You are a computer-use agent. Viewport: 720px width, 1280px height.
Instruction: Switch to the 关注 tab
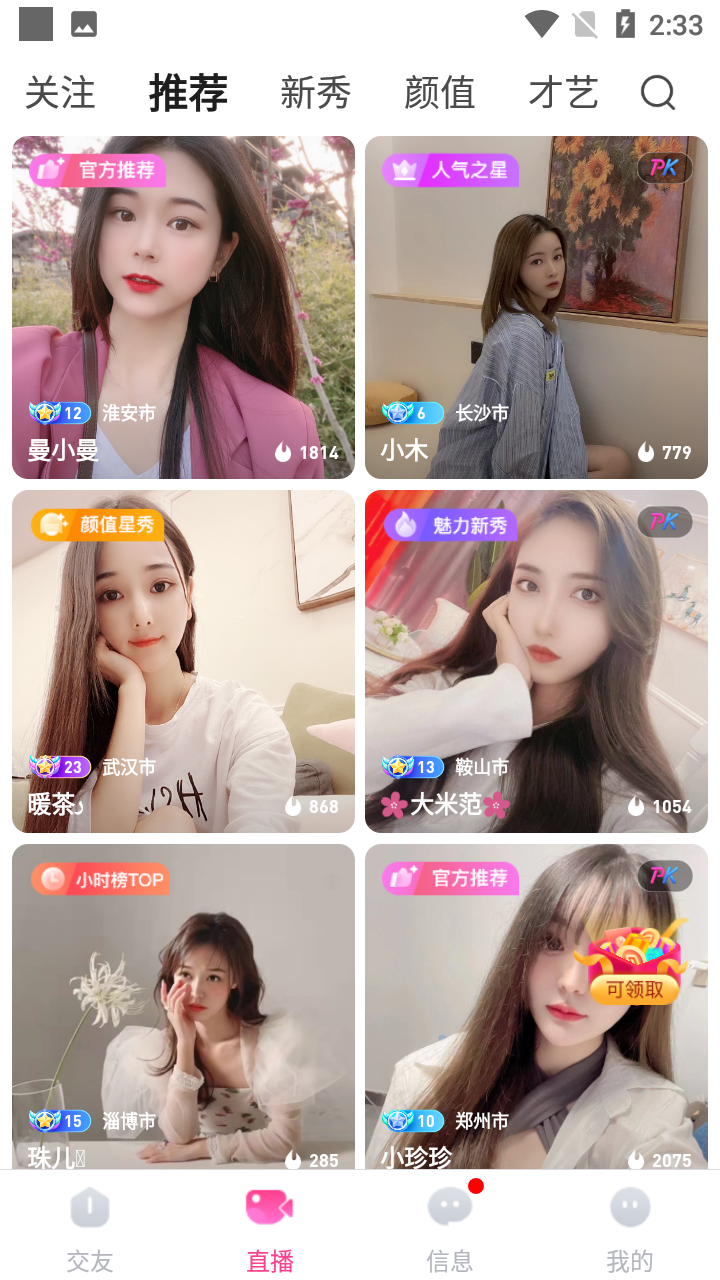[x=60, y=93]
